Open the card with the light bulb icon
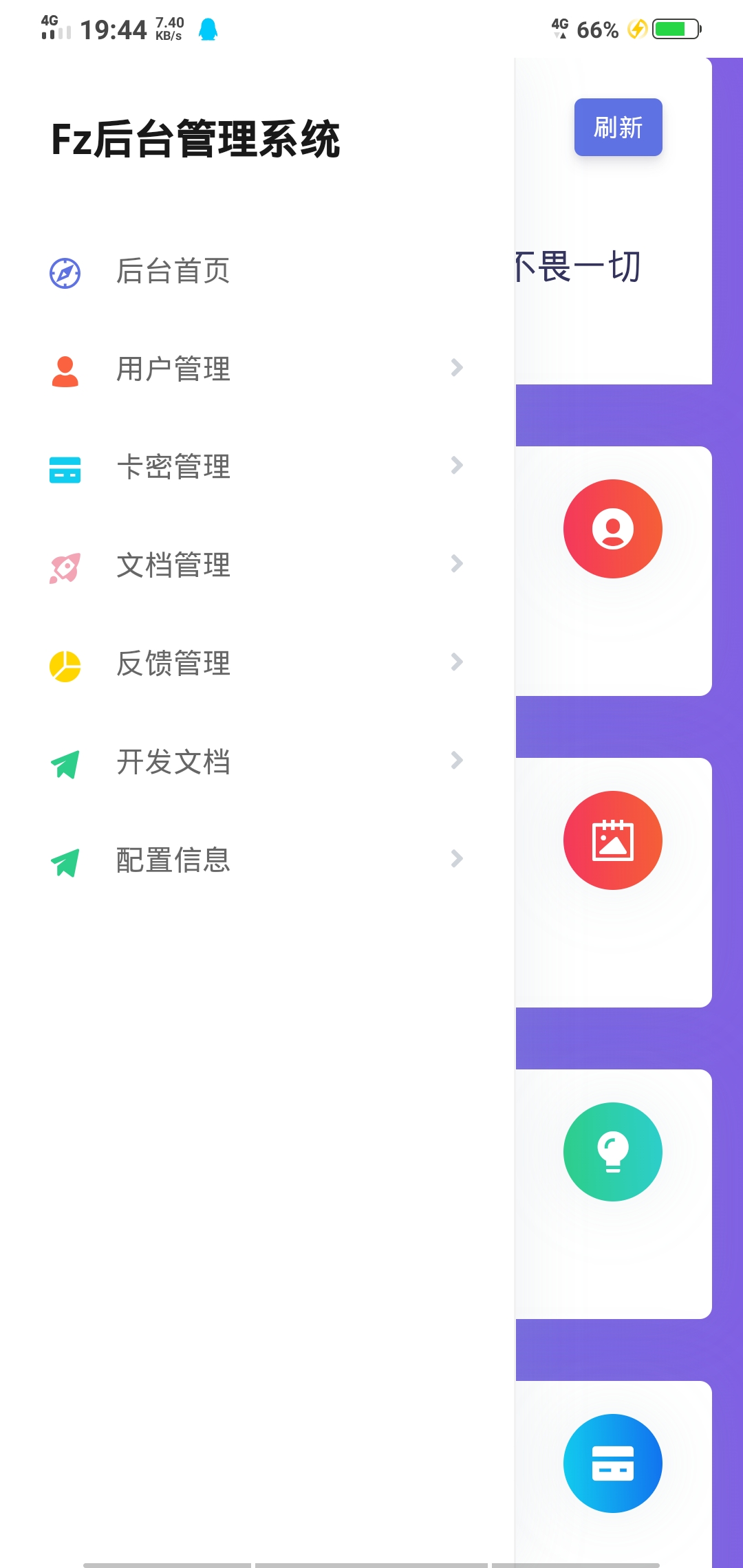This screenshot has height=1568, width=743. 613,1194
